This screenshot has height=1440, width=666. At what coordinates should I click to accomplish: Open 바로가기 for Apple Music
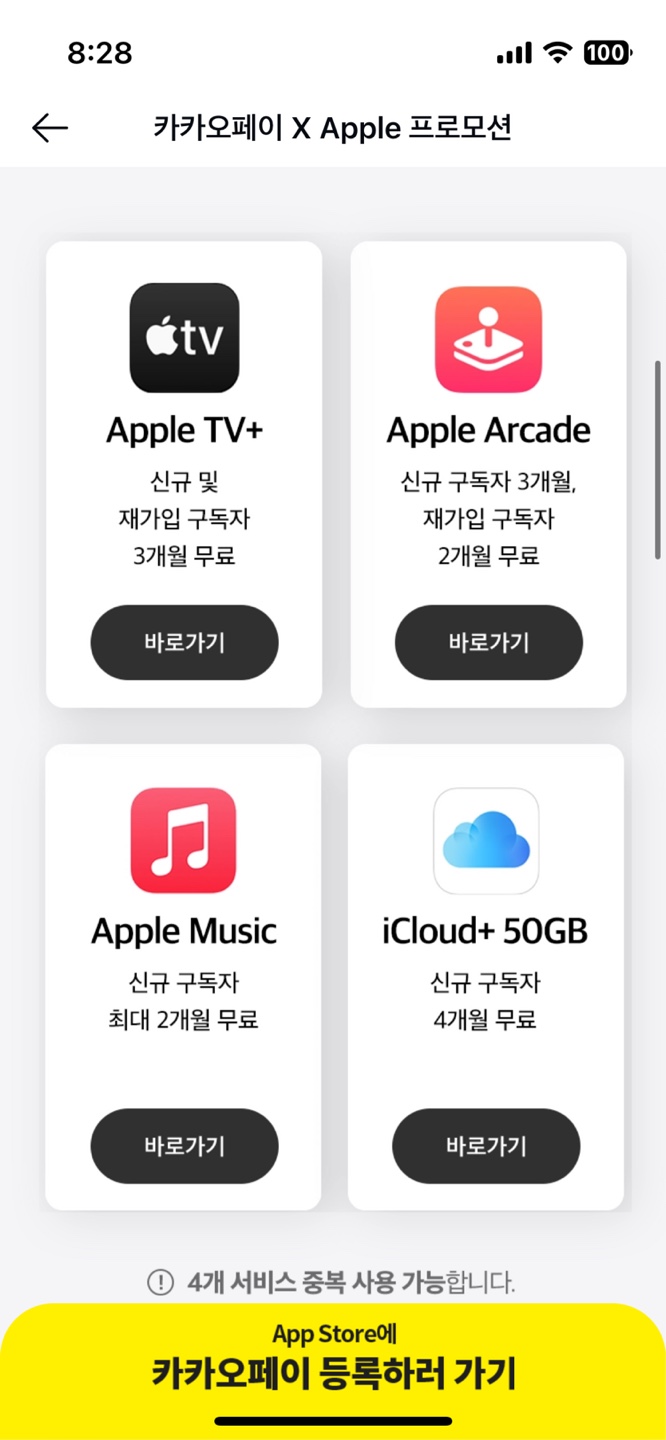pos(185,1146)
